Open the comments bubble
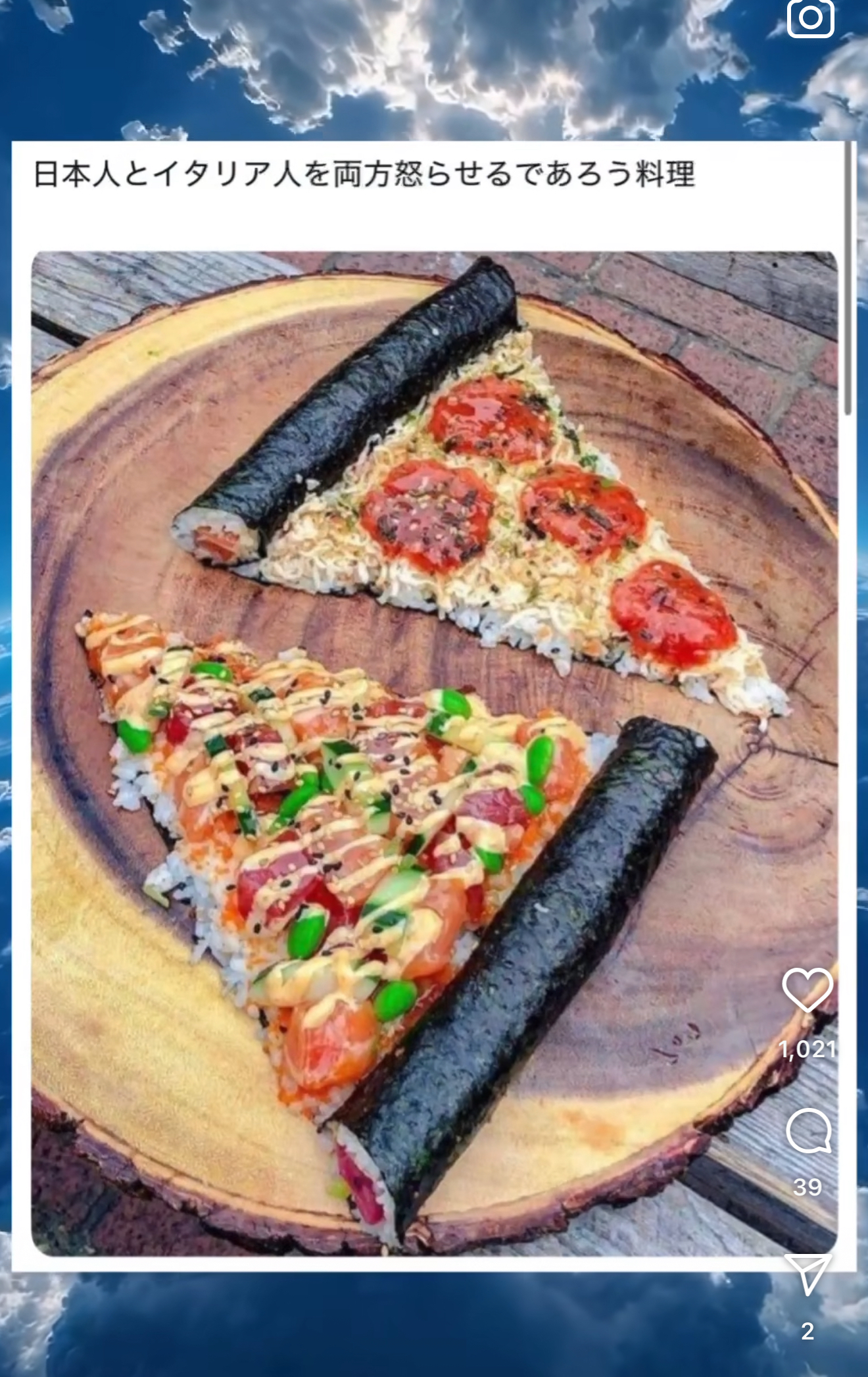The image size is (868, 1377). pos(808,1130)
